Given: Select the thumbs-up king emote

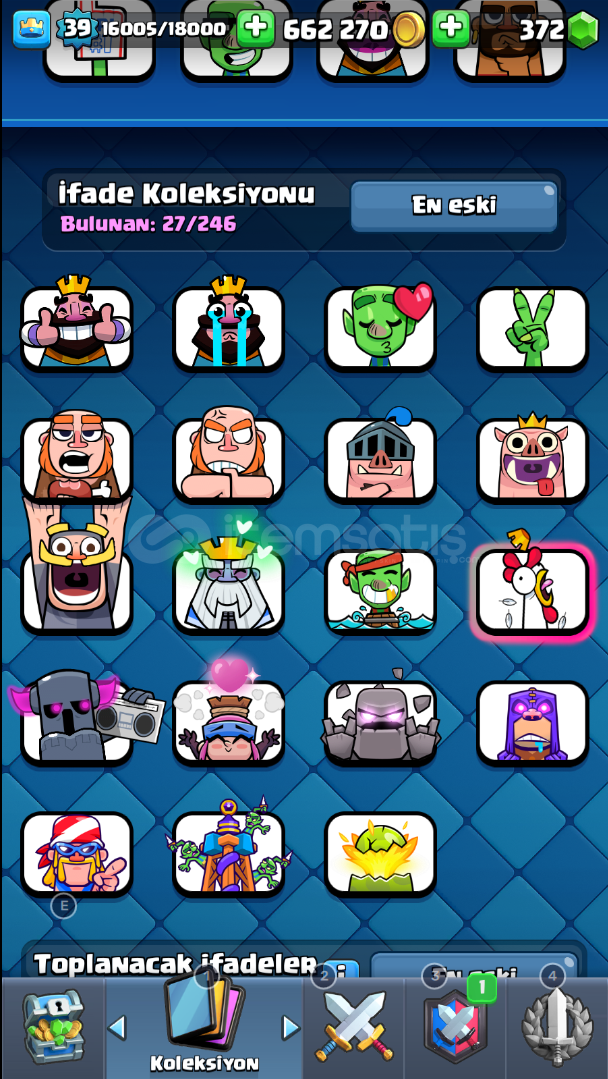Looking at the screenshot, I should [77, 327].
